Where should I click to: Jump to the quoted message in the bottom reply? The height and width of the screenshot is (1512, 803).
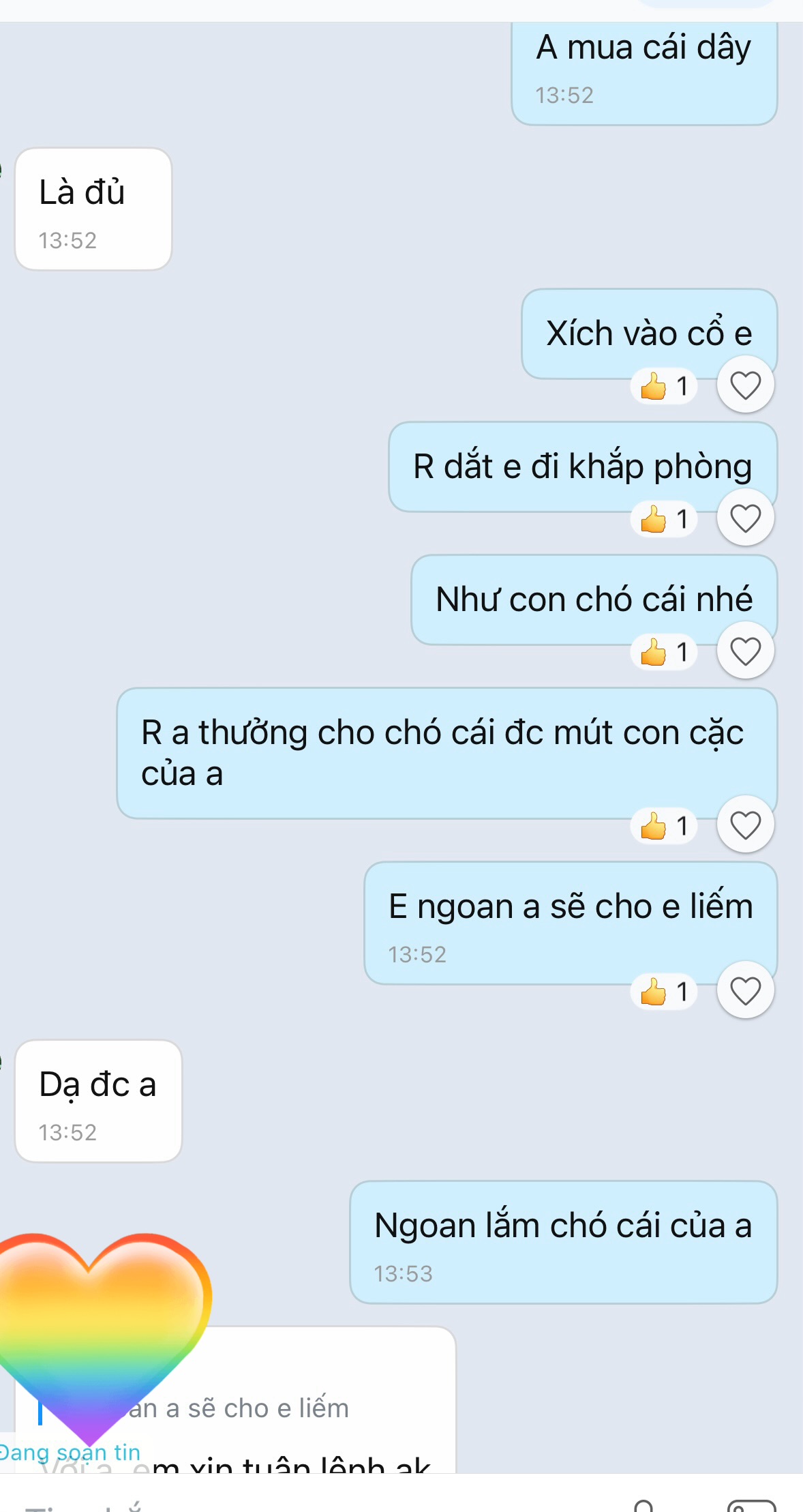[x=239, y=1408]
